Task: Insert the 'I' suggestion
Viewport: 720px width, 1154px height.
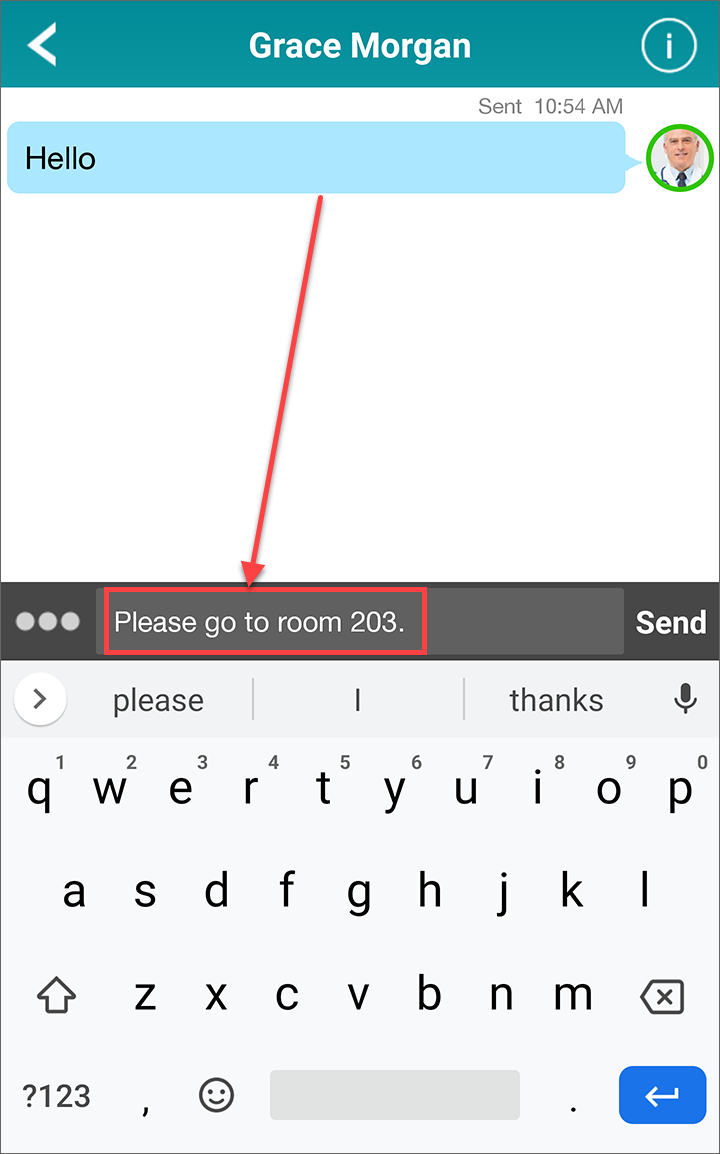Action: pyautogui.click(x=358, y=700)
